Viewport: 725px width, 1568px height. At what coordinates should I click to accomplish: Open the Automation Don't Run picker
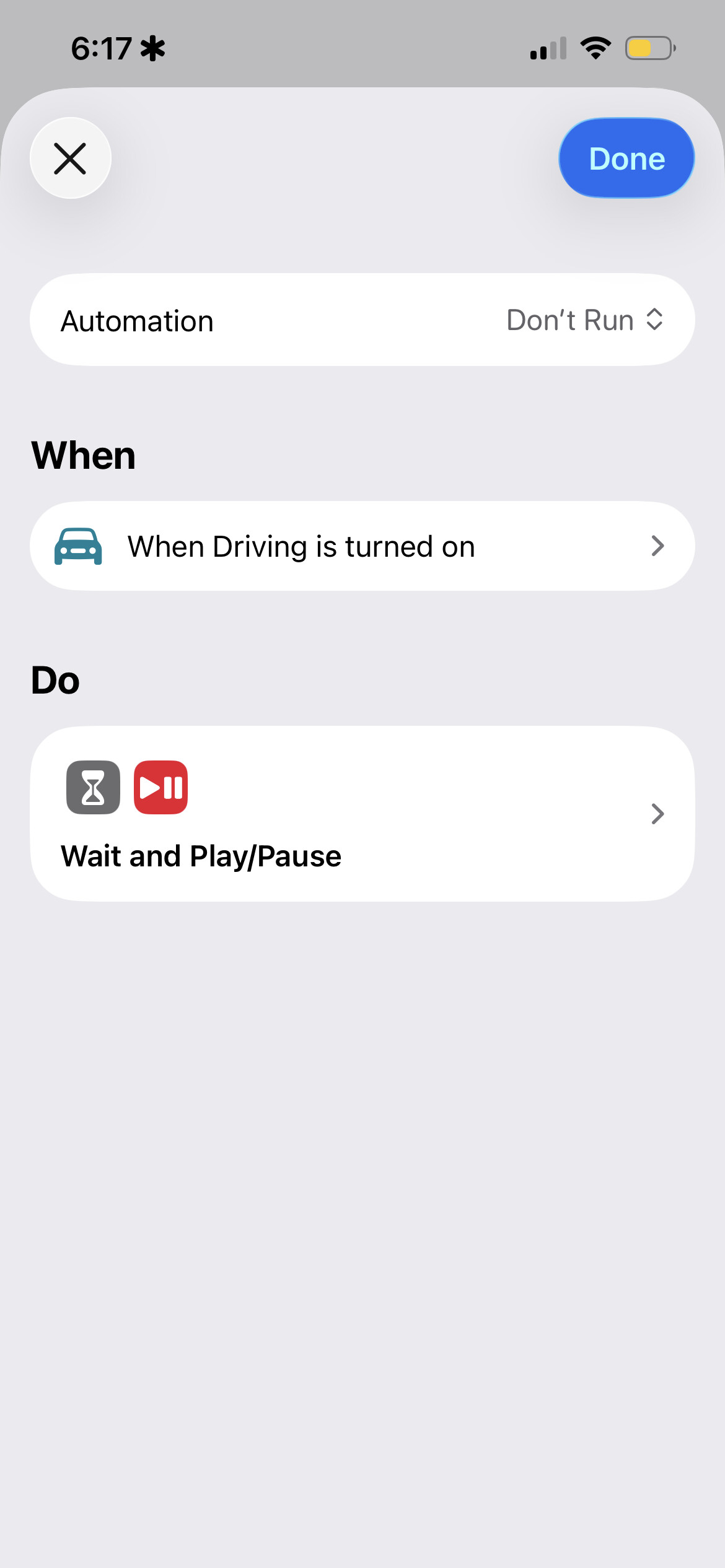584,320
